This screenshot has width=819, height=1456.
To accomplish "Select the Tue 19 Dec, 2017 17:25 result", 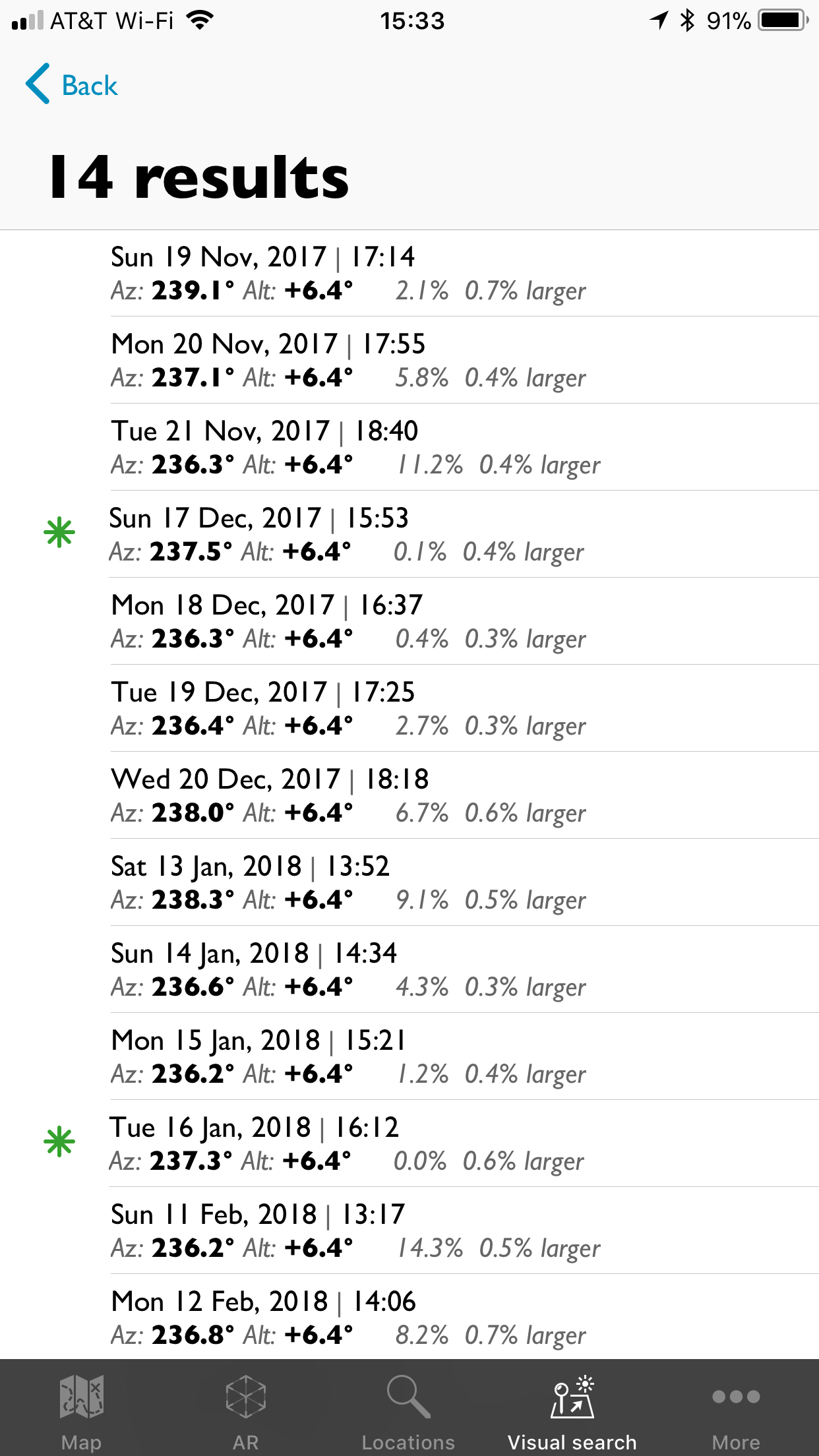I will tap(409, 708).
